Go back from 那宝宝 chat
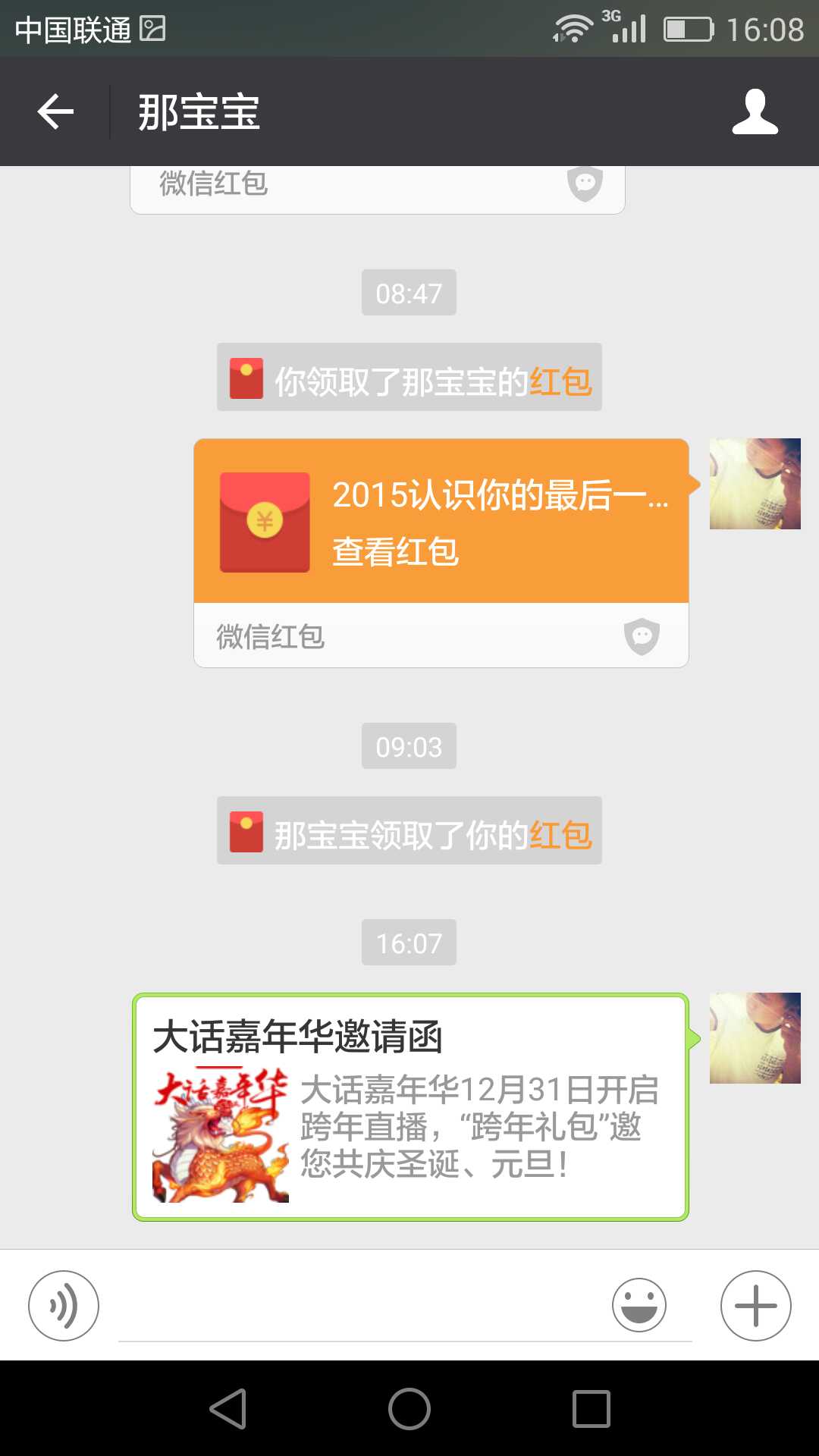 (55, 112)
